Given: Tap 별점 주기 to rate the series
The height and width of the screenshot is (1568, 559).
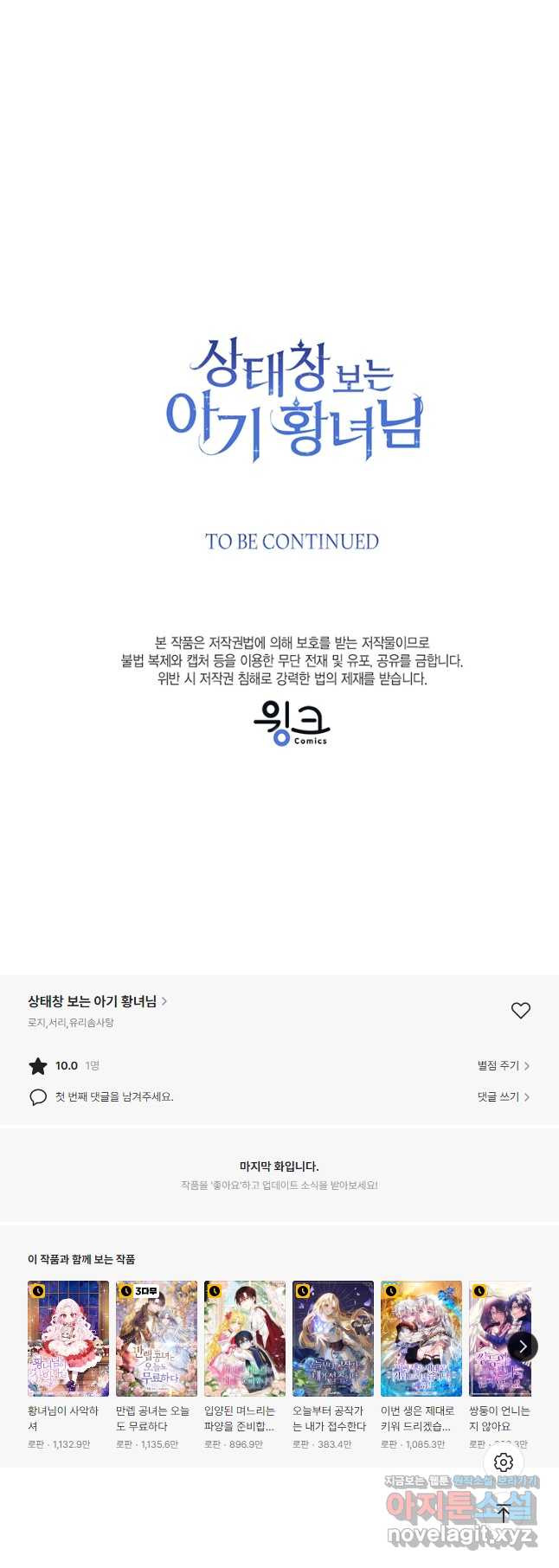Looking at the screenshot, I should click(503, 1065).
